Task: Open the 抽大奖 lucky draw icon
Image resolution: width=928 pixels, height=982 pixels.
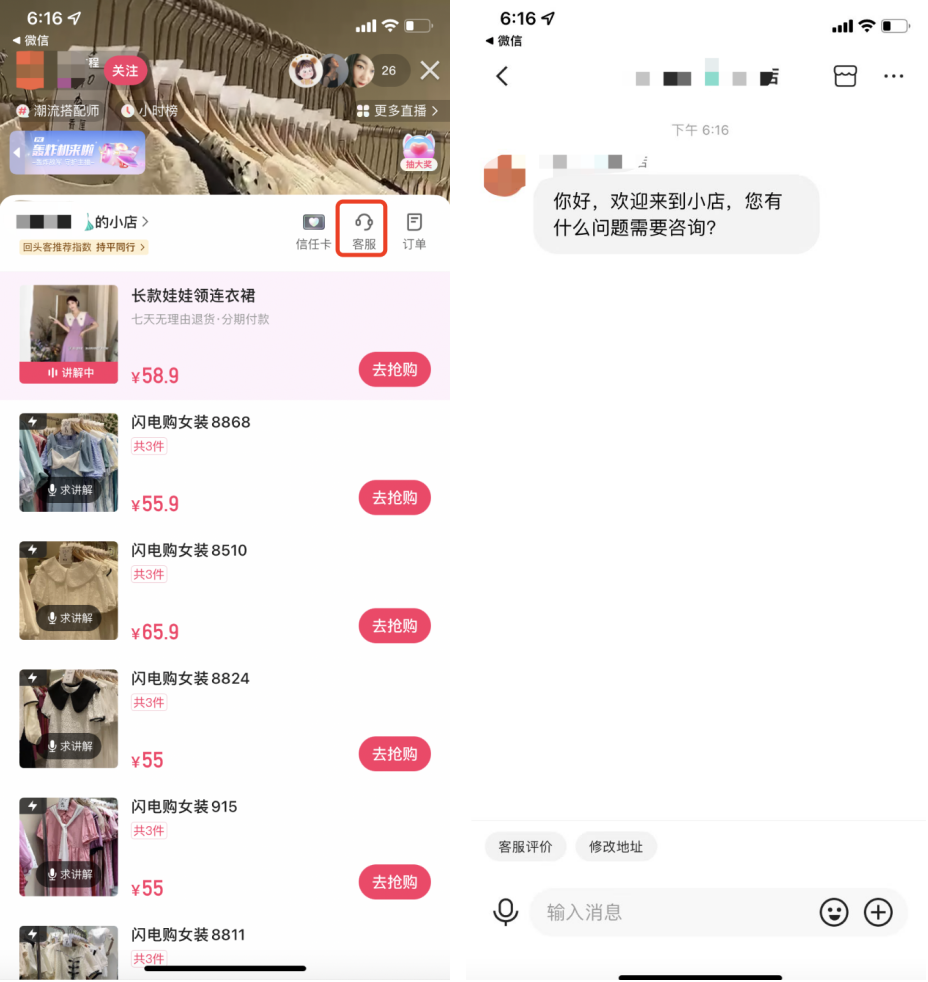Action: tap(419, 152)
